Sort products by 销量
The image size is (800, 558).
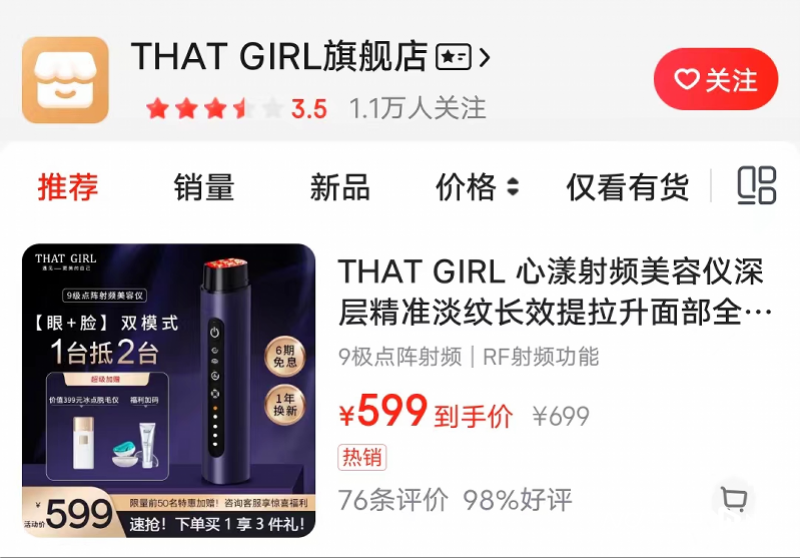pos(203,187)
